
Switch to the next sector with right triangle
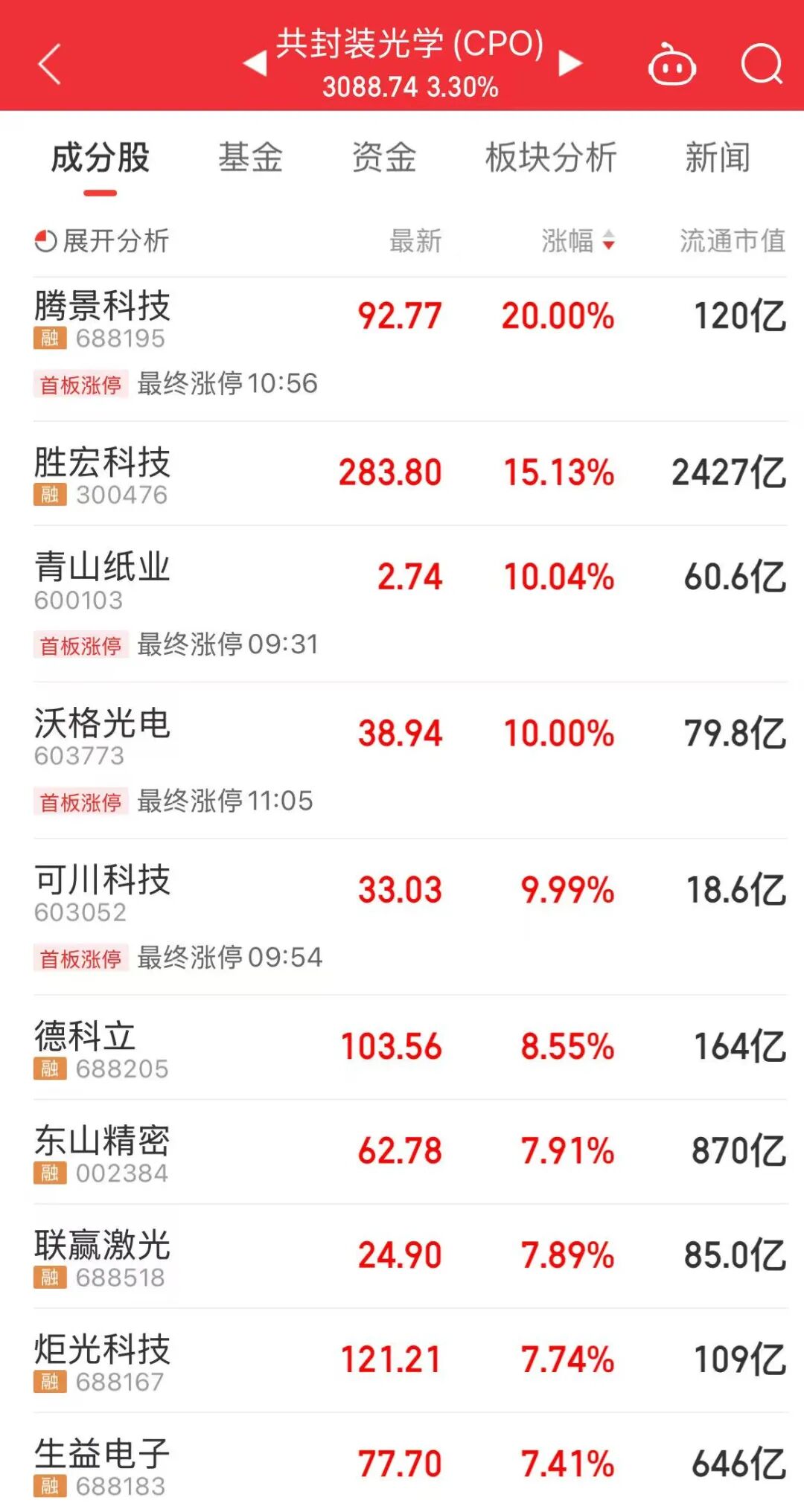point(570,63)
